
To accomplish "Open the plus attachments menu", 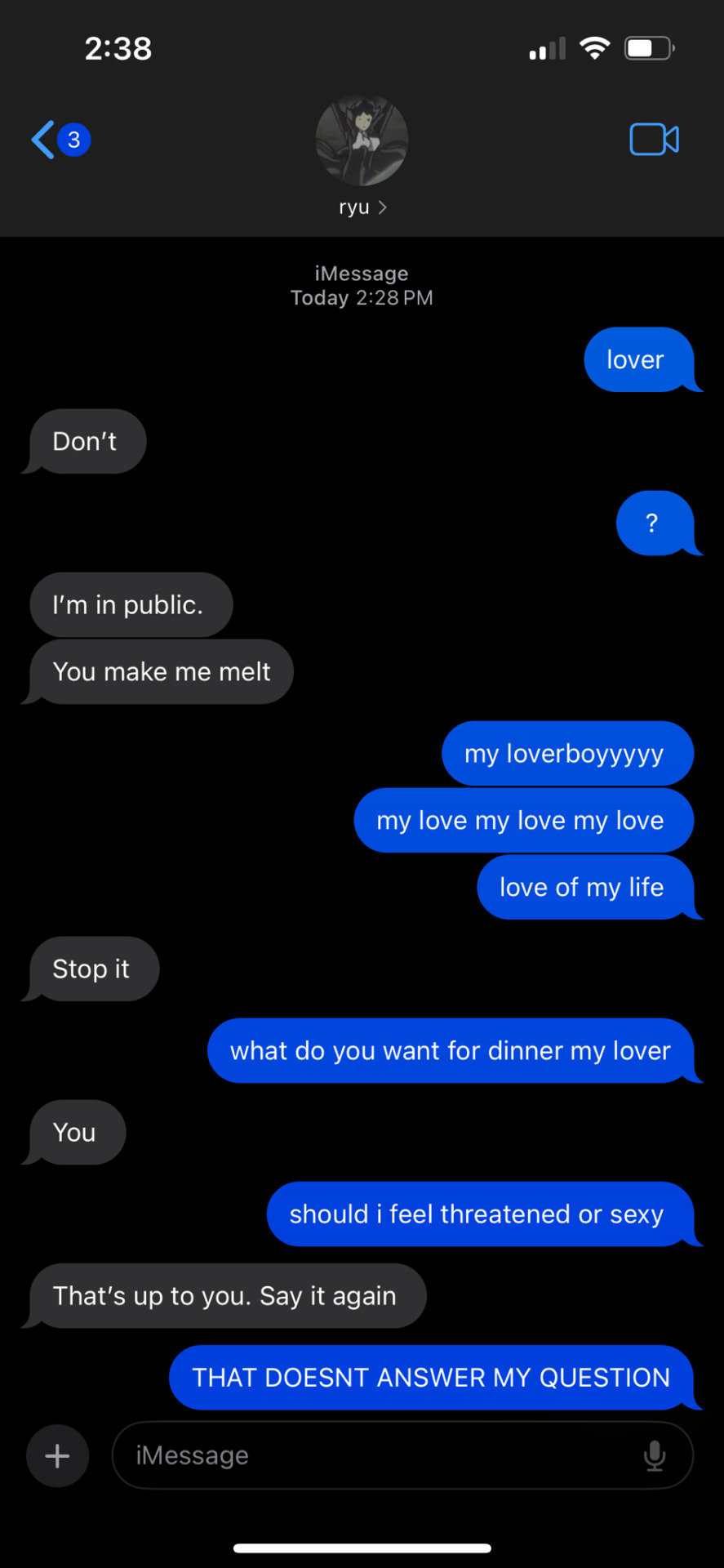I will click(57, 1455).
